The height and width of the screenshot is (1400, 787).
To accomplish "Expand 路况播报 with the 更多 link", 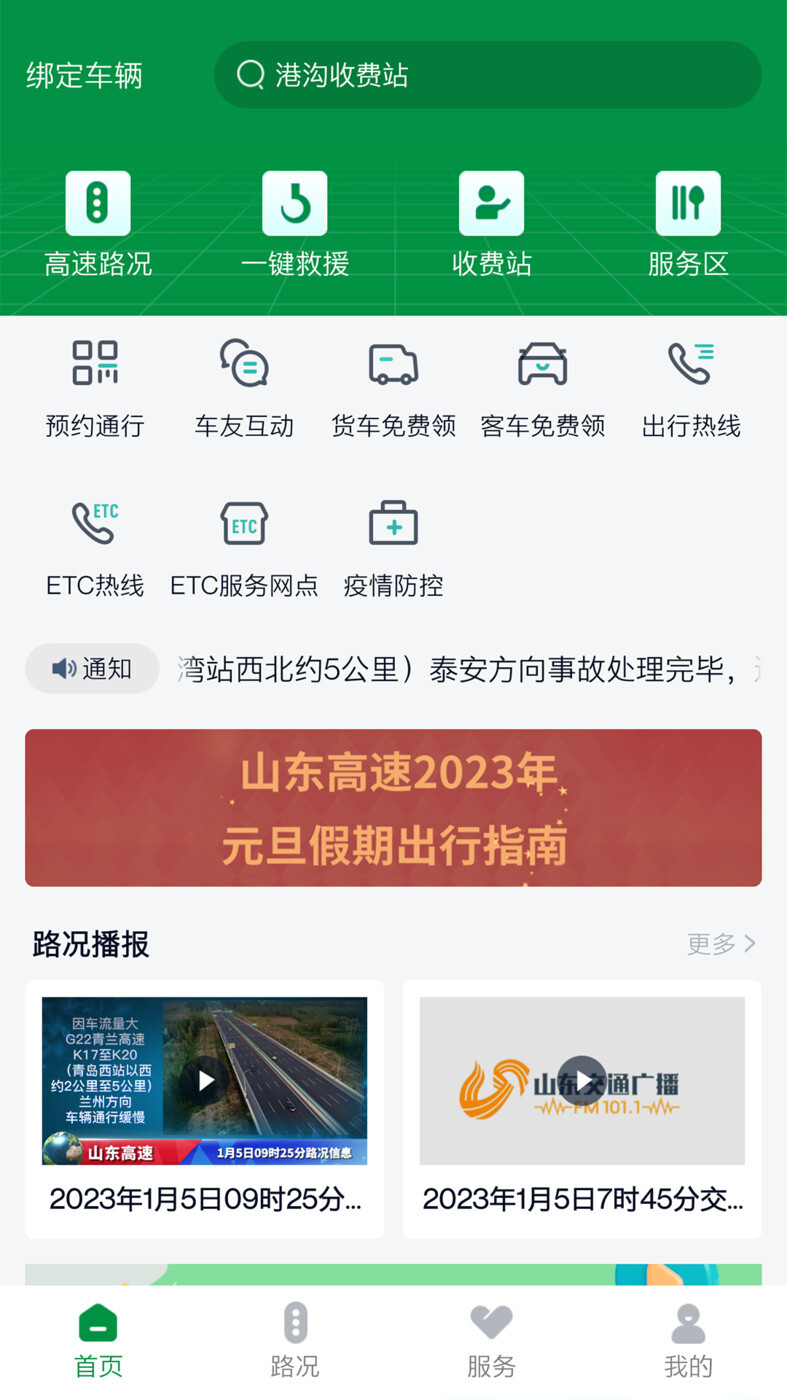I will (x=722, y=944).
